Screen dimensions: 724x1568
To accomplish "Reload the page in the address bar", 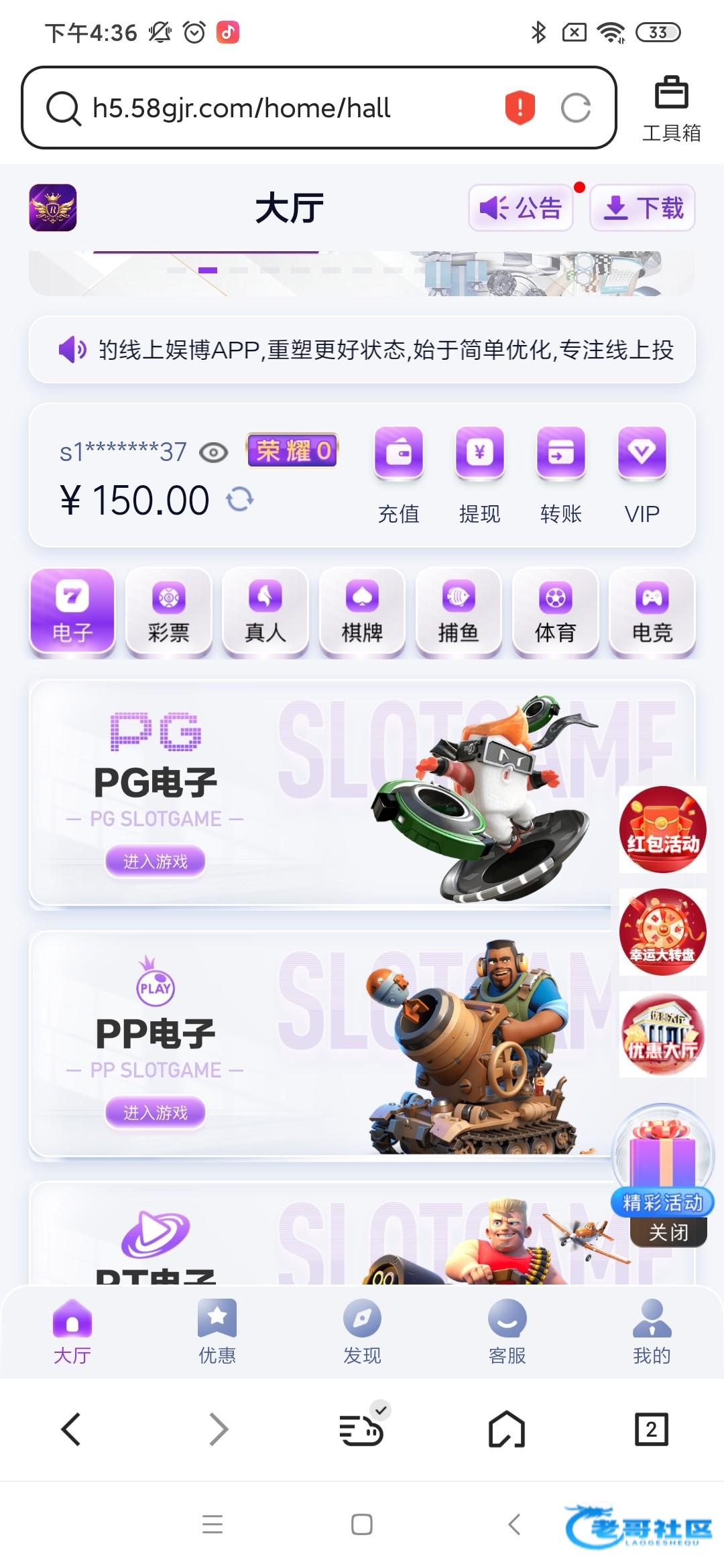I will click(x=575, y=108).
